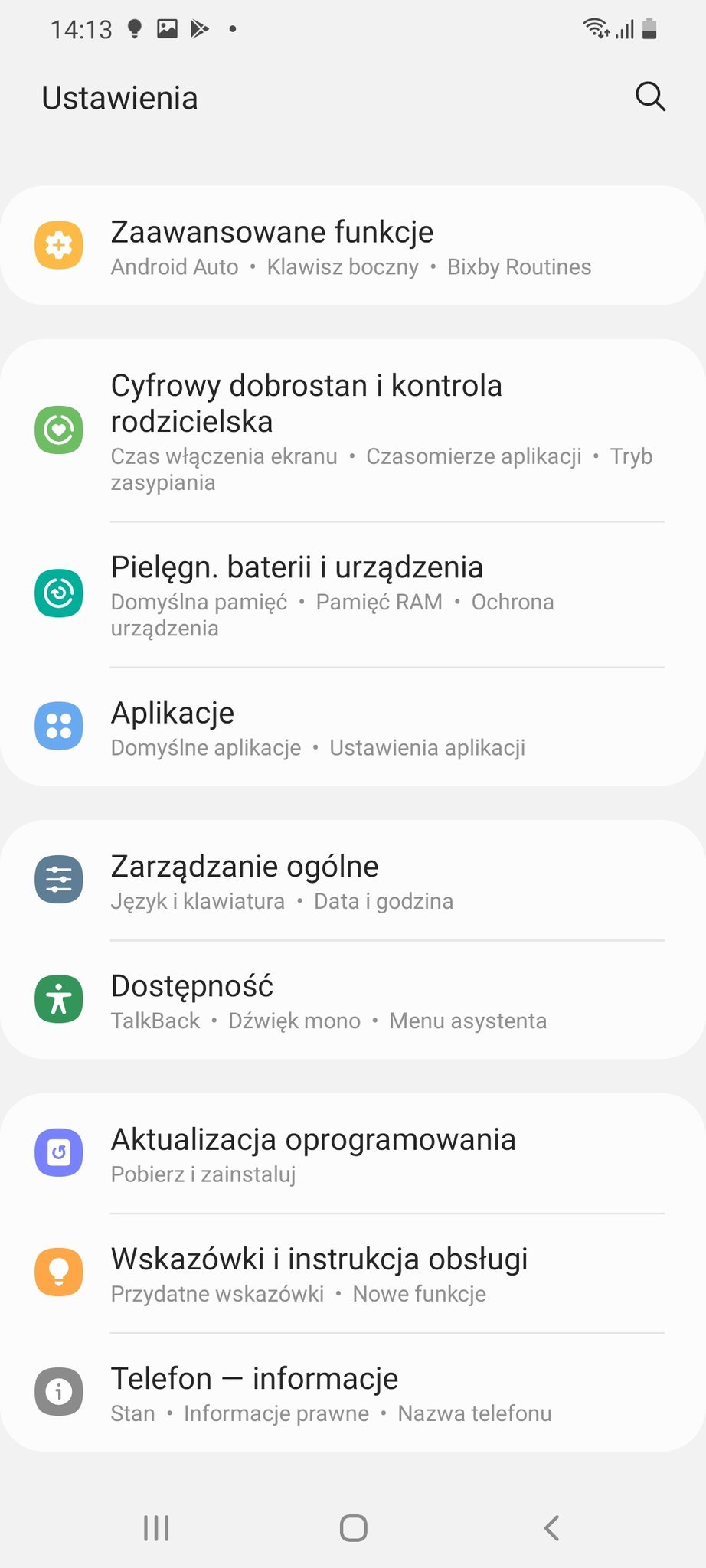Open Zarządzanie ogólne
706x1568 pixels.
click(353, 880)
